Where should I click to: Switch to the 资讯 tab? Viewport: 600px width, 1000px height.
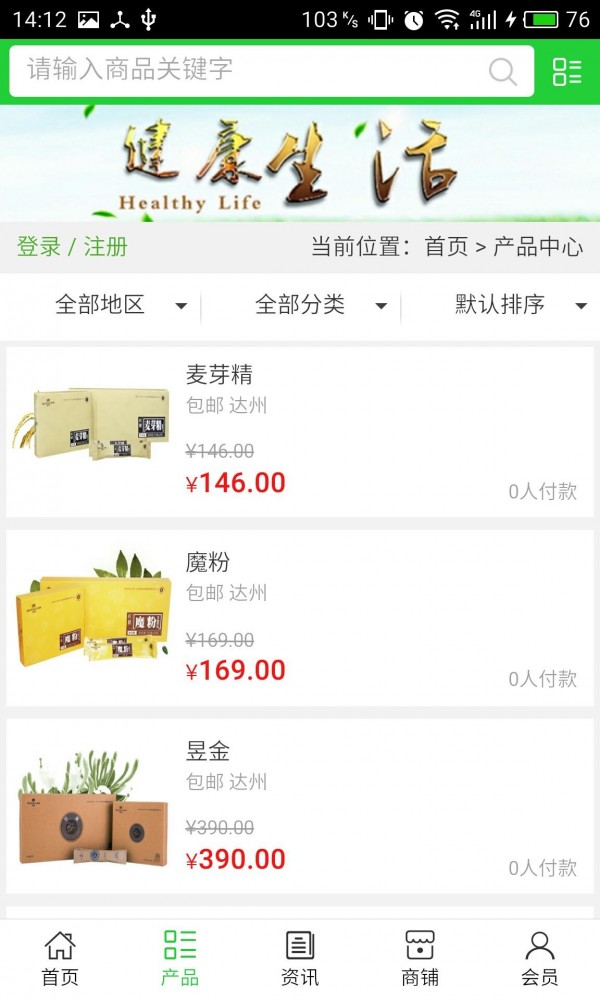[300, 958]
